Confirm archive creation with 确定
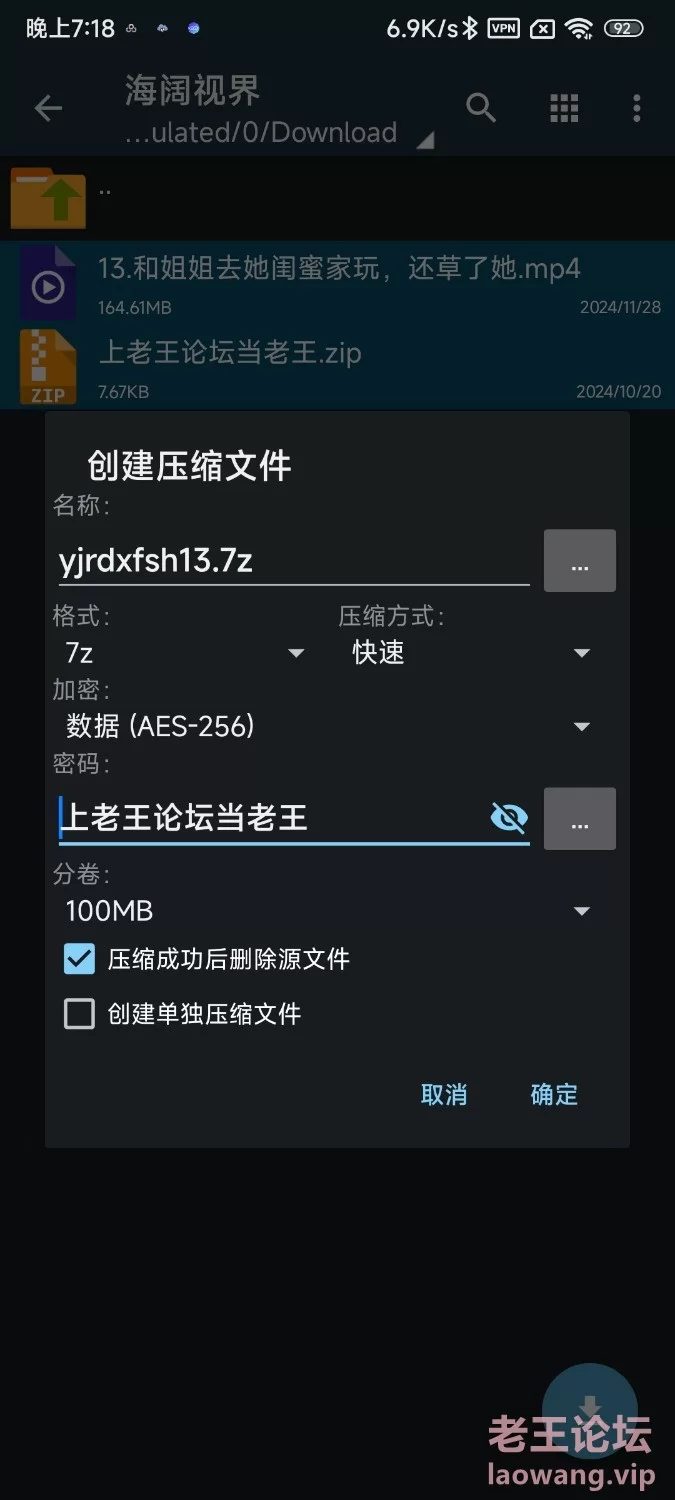The width and height of the screenshot is (675, 1500). (x=554, y=1094)
